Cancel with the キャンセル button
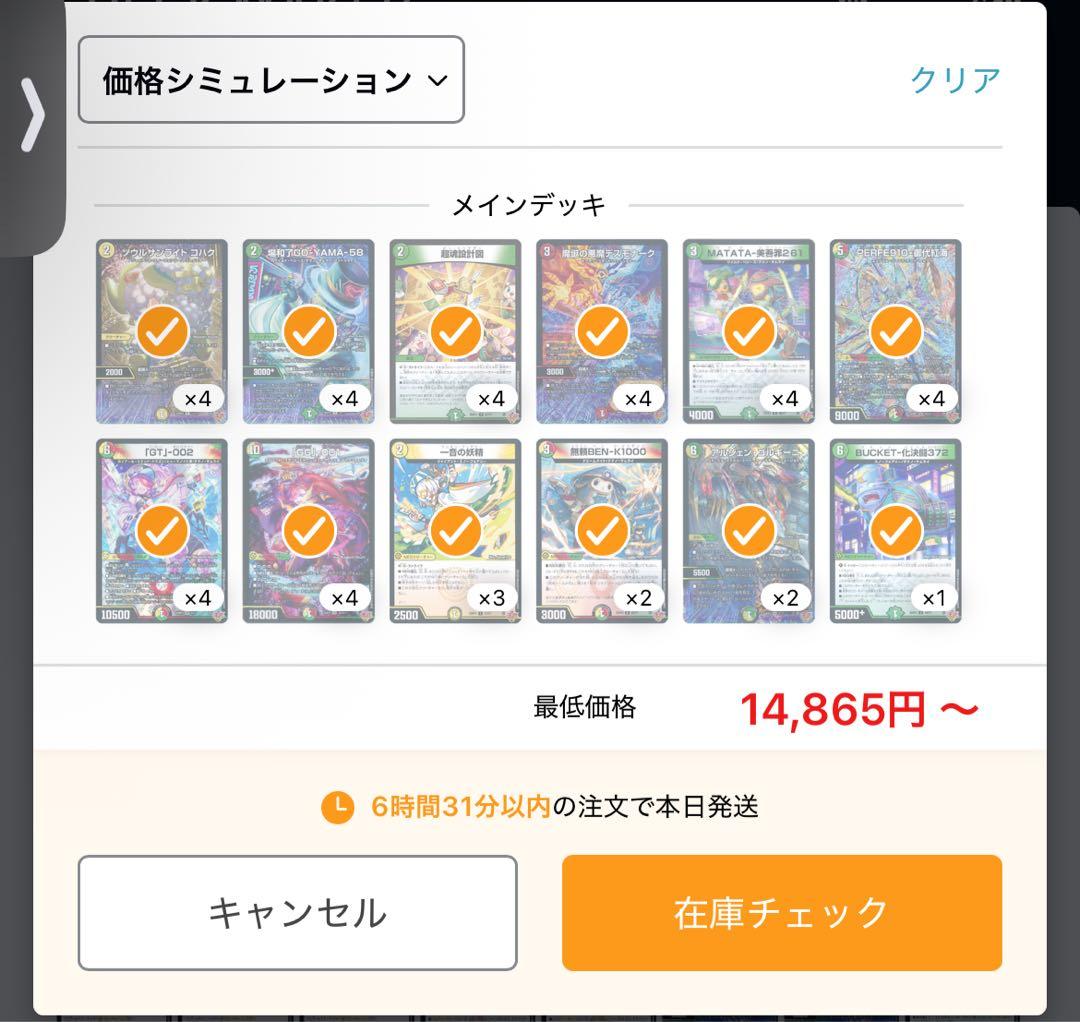Image resolution: width=1080 pixels, height=1022 pixels. point(297,912)
